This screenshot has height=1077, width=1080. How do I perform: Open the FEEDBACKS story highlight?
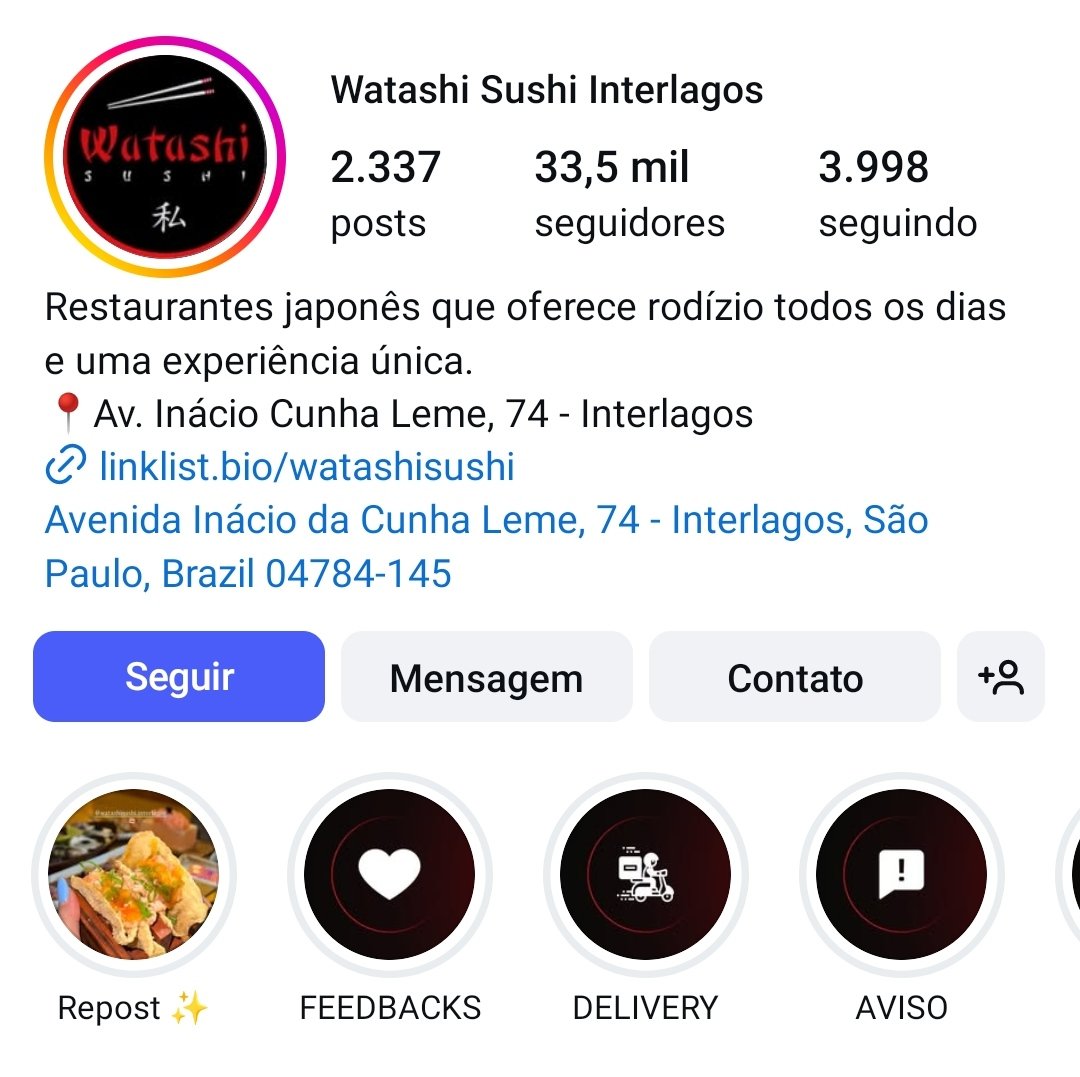tap(390, 875)
